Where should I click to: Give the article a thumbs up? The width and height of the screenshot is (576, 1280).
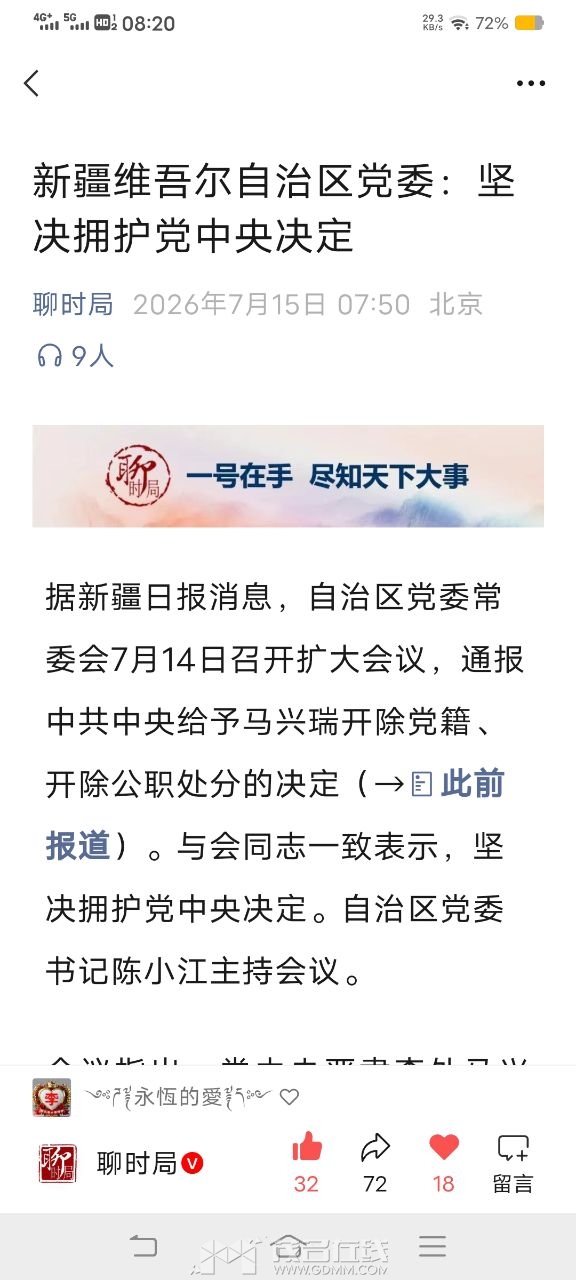pos(307,1148)
